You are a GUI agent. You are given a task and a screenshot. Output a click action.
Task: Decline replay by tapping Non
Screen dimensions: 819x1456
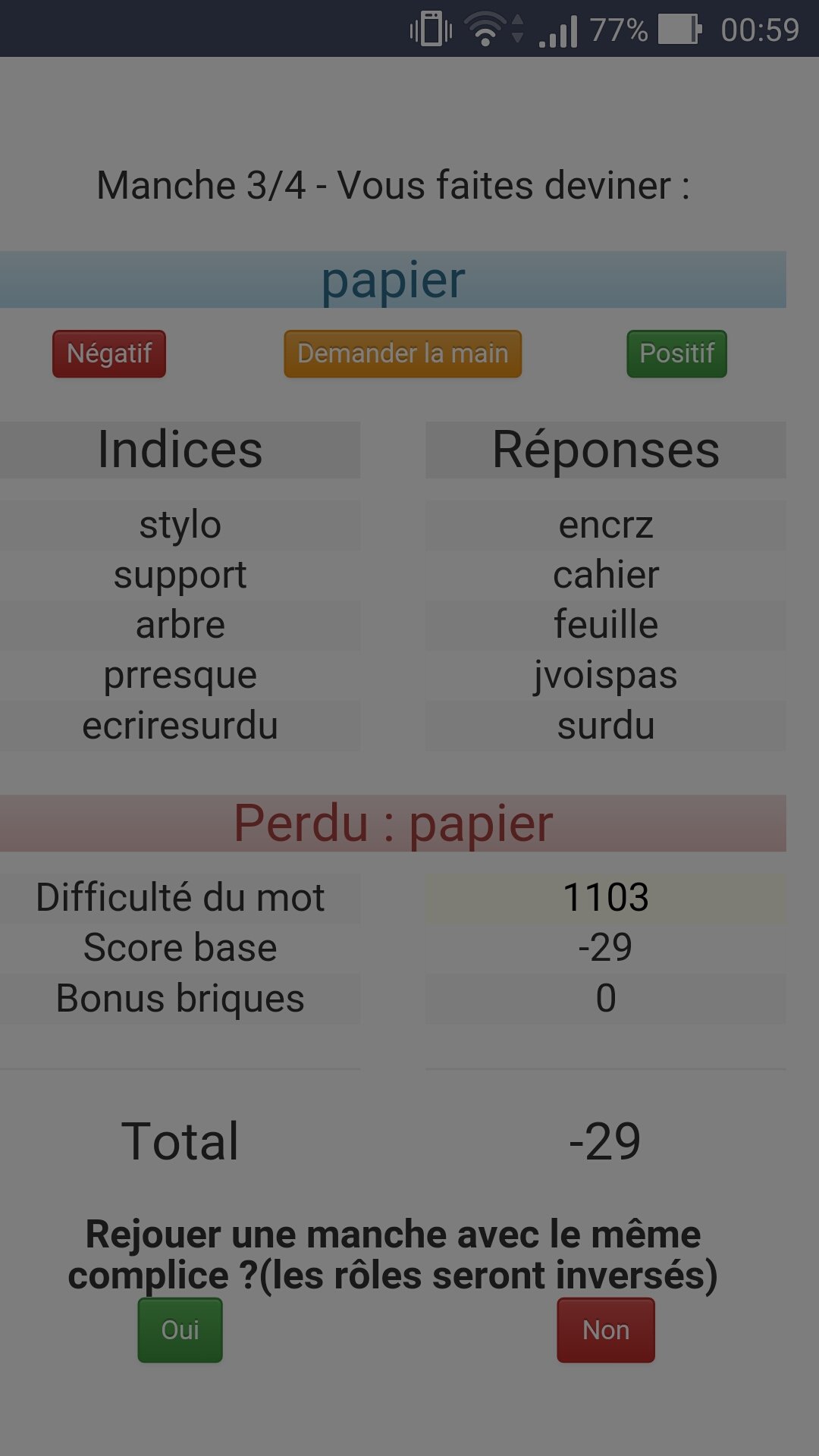[x=606, y=1330]
